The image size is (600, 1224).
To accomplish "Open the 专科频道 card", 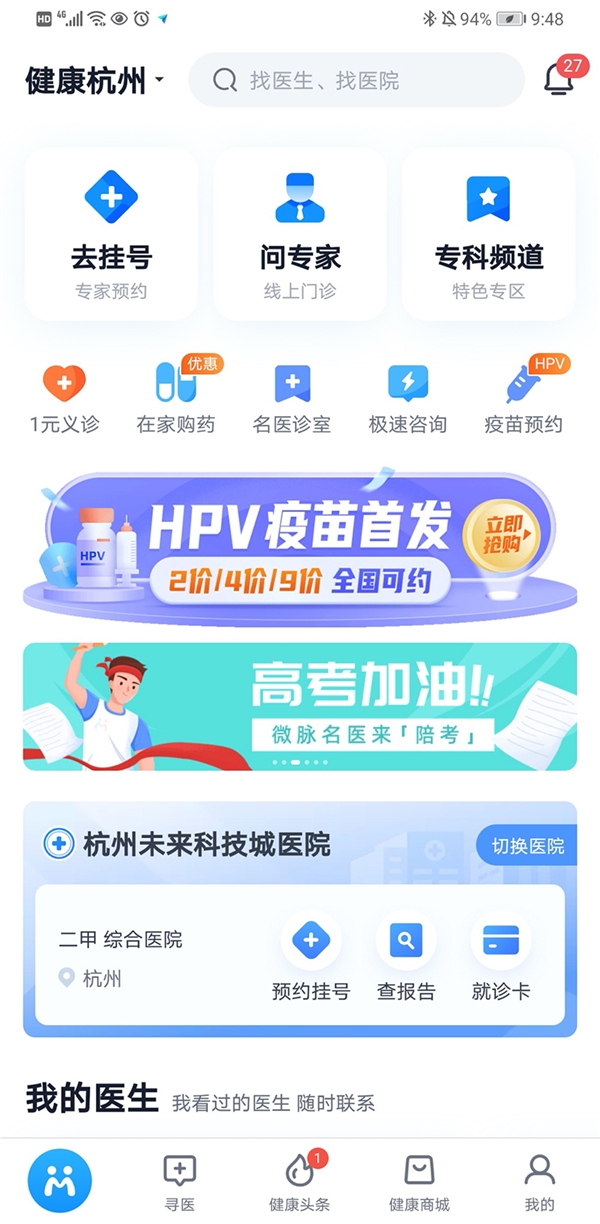I will coord(488,235).
